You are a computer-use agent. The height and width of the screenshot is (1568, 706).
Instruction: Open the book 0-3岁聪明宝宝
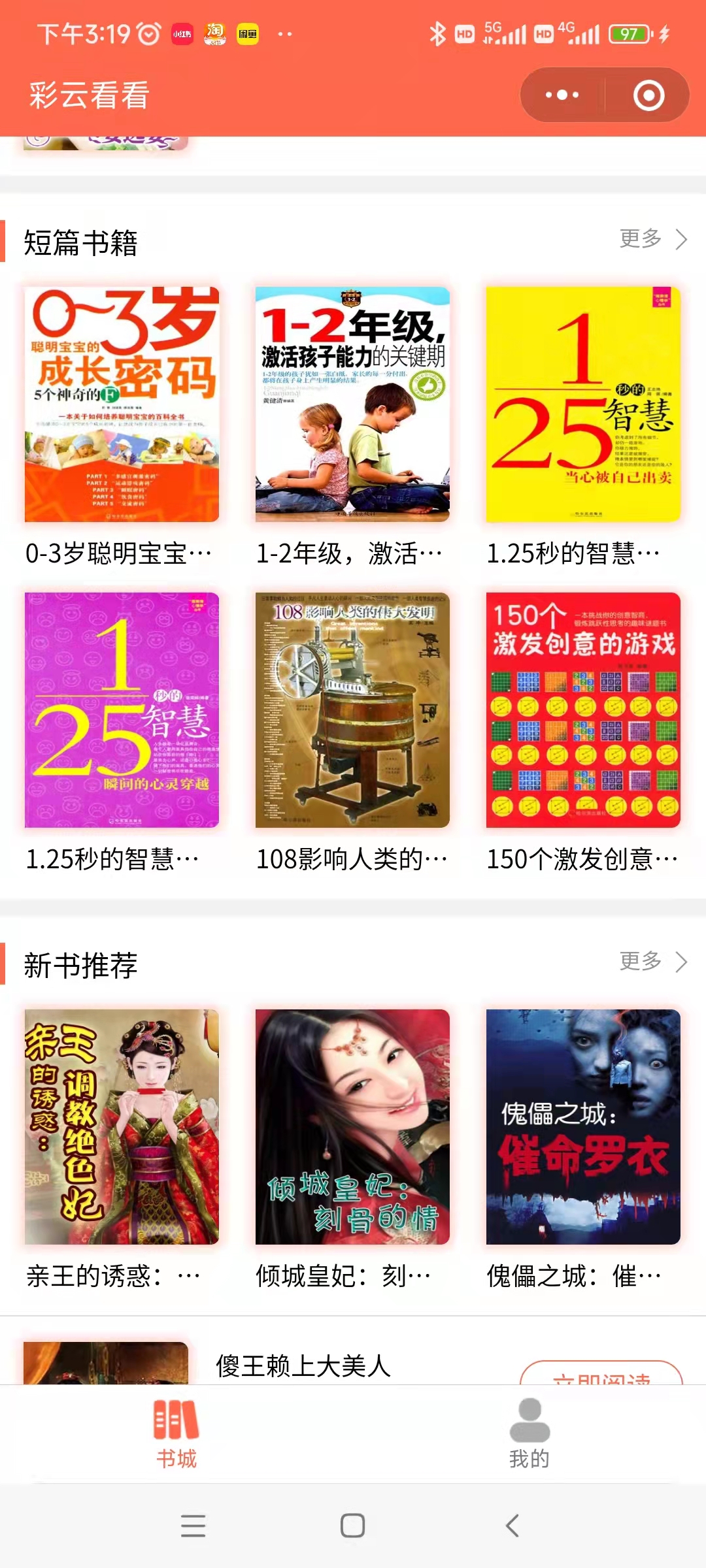click(x=122, y=404)
